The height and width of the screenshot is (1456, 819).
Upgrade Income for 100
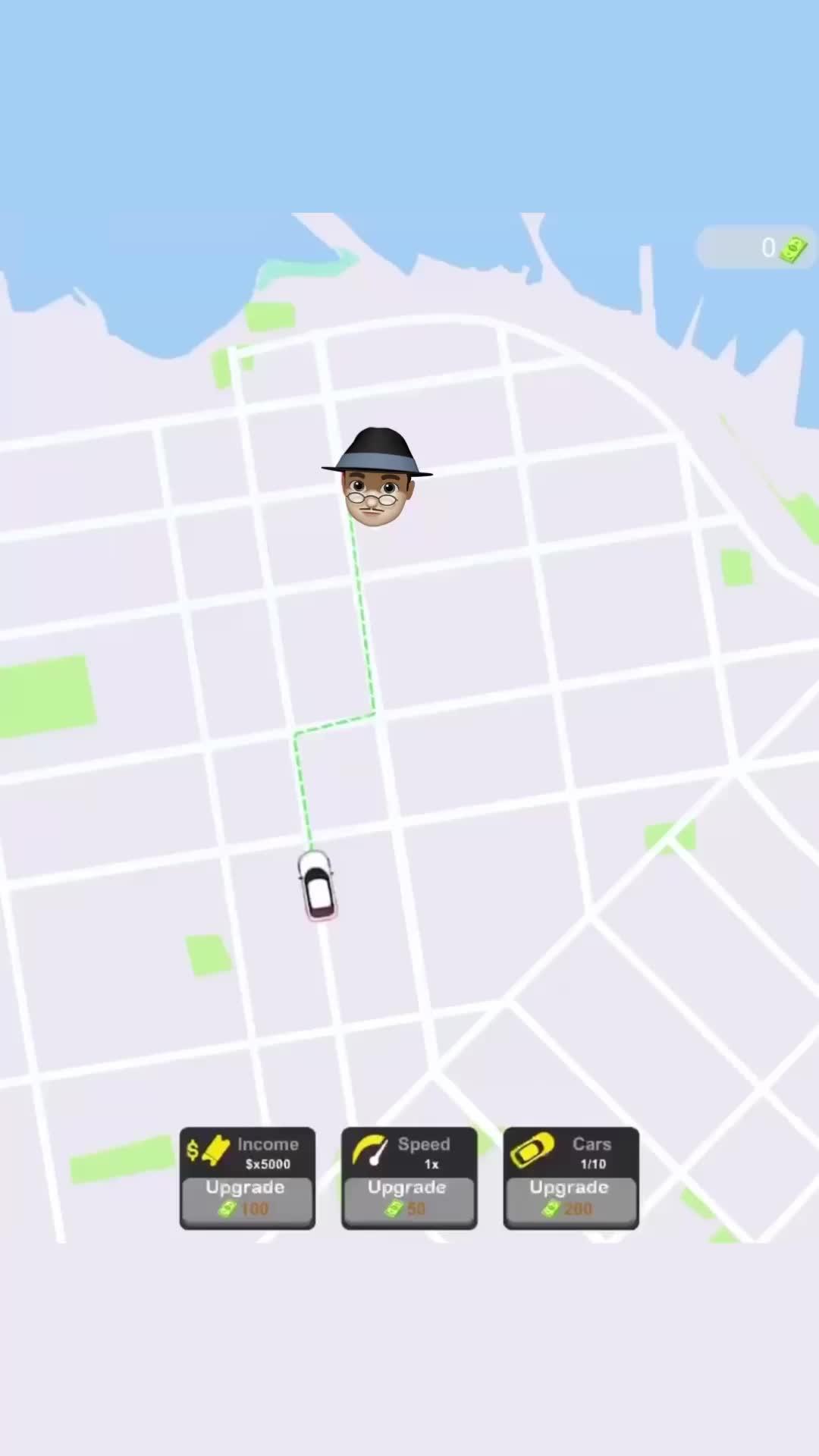tap(246, 1199)
